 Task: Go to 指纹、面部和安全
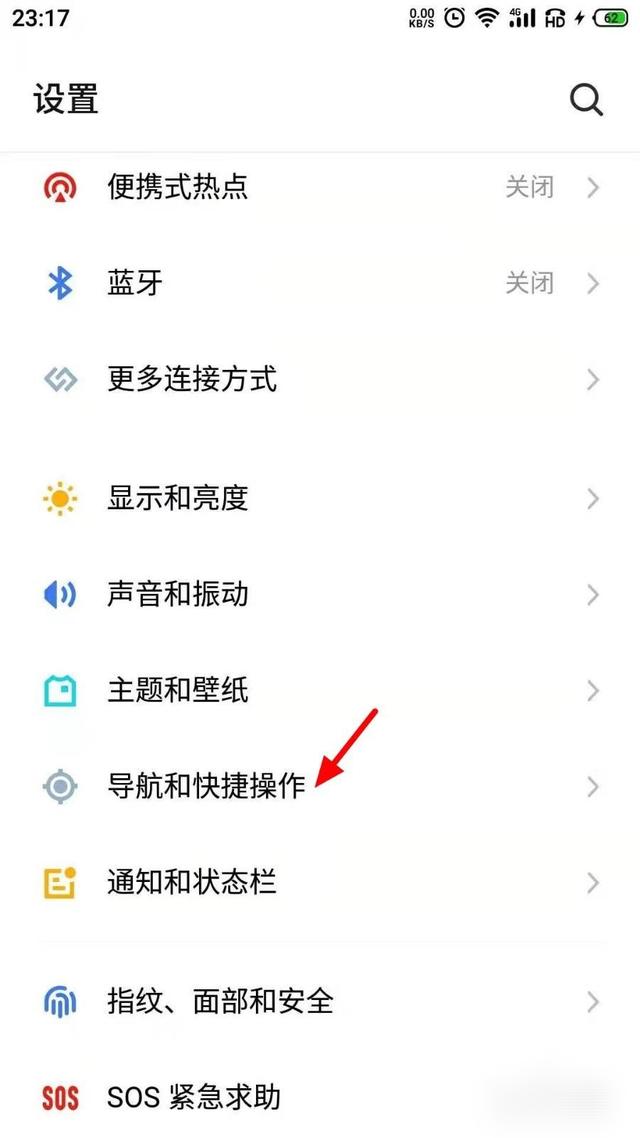[320, 1001]
